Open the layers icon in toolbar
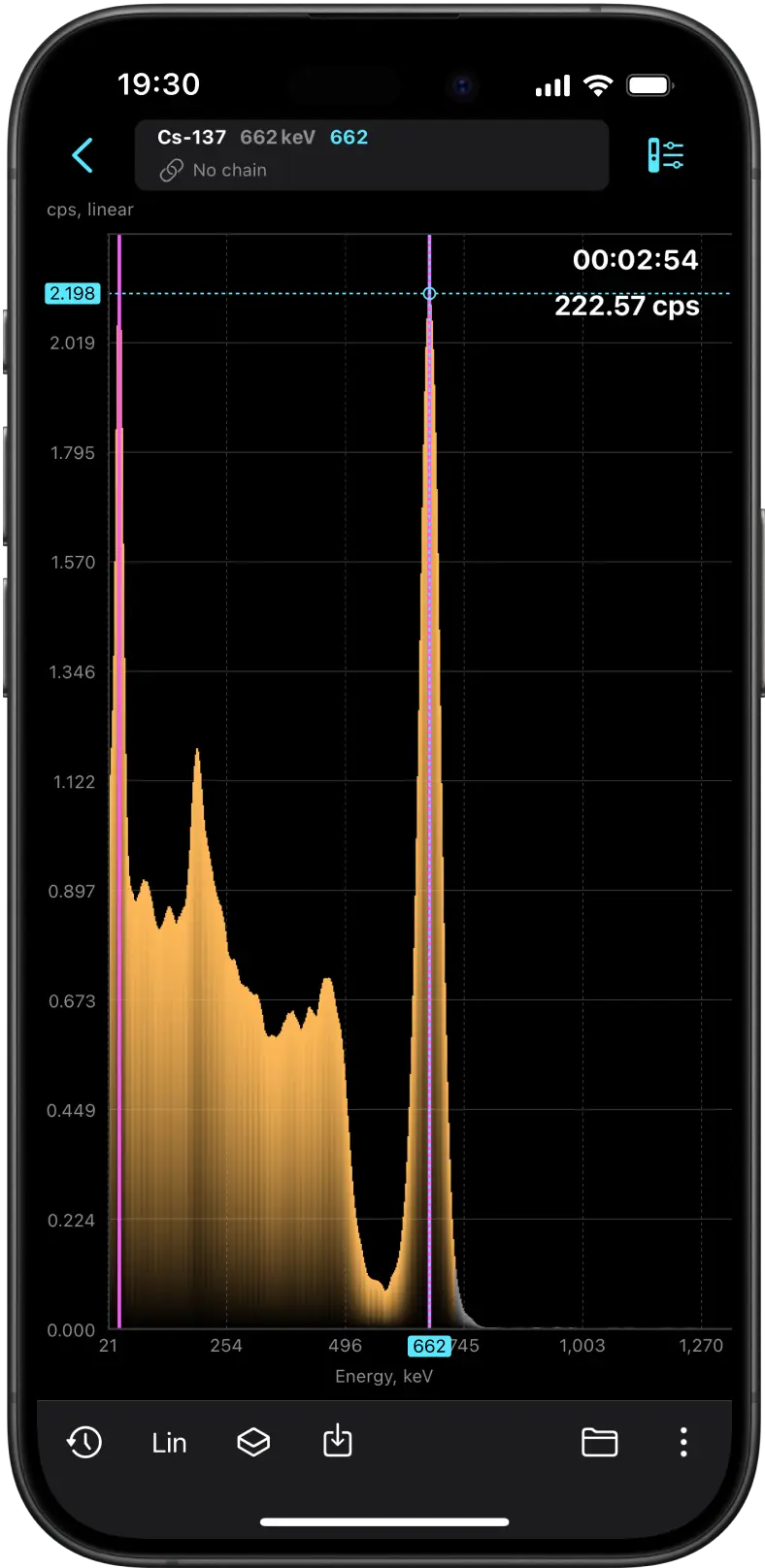The height and width of the screenshot is (1568, 765). coord(253,1442)
